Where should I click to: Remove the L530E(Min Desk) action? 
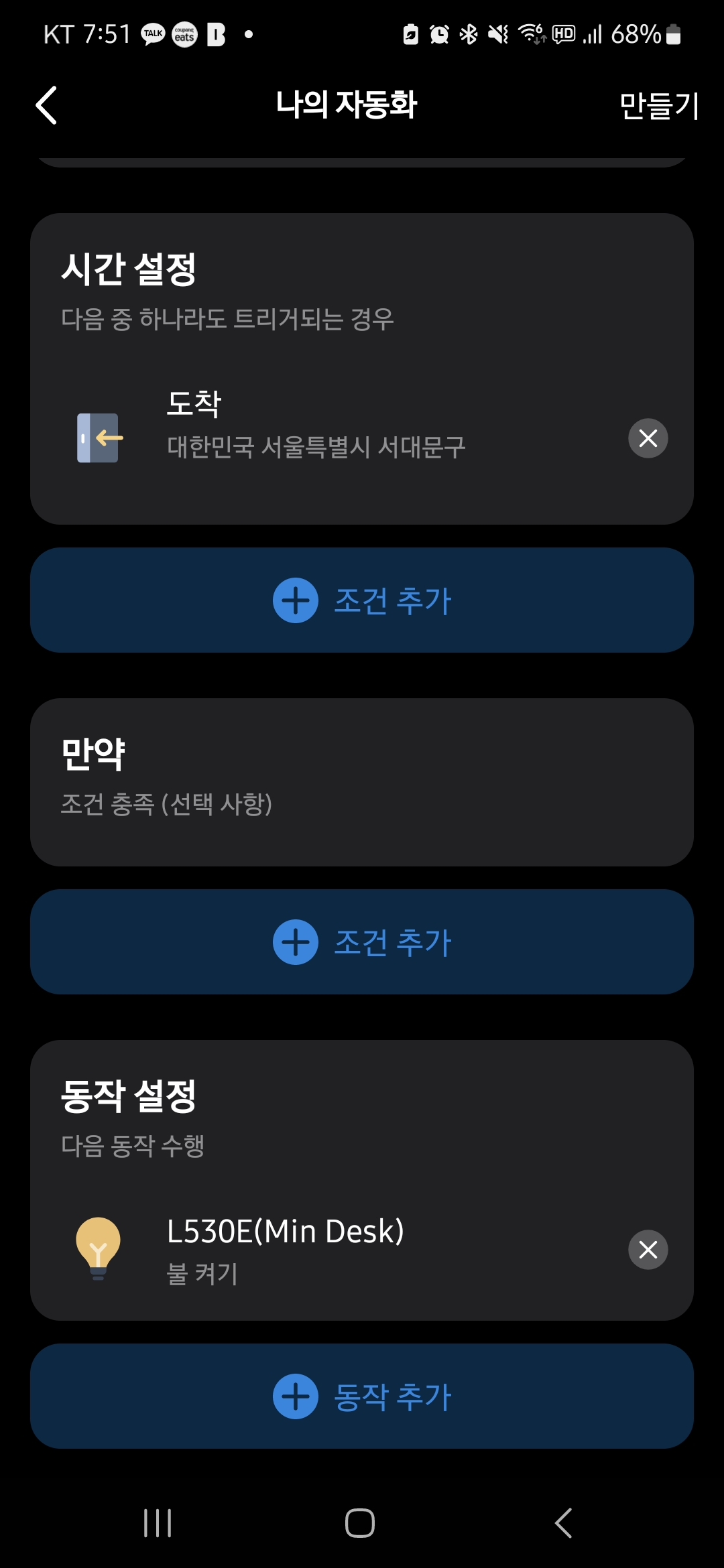pyautogui.click(x=648, y=1250)
